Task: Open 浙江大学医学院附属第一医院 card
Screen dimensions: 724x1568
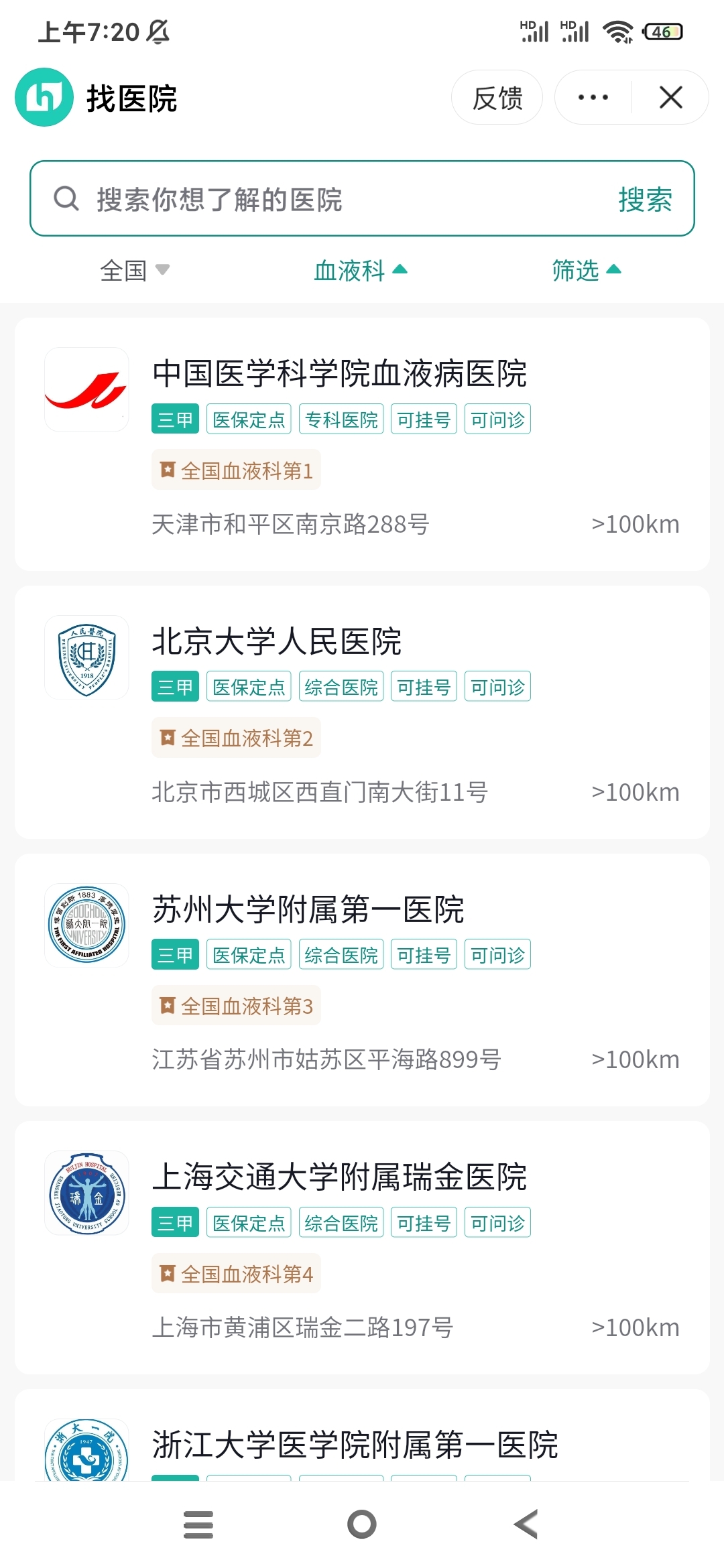Action: [362, 1435]
